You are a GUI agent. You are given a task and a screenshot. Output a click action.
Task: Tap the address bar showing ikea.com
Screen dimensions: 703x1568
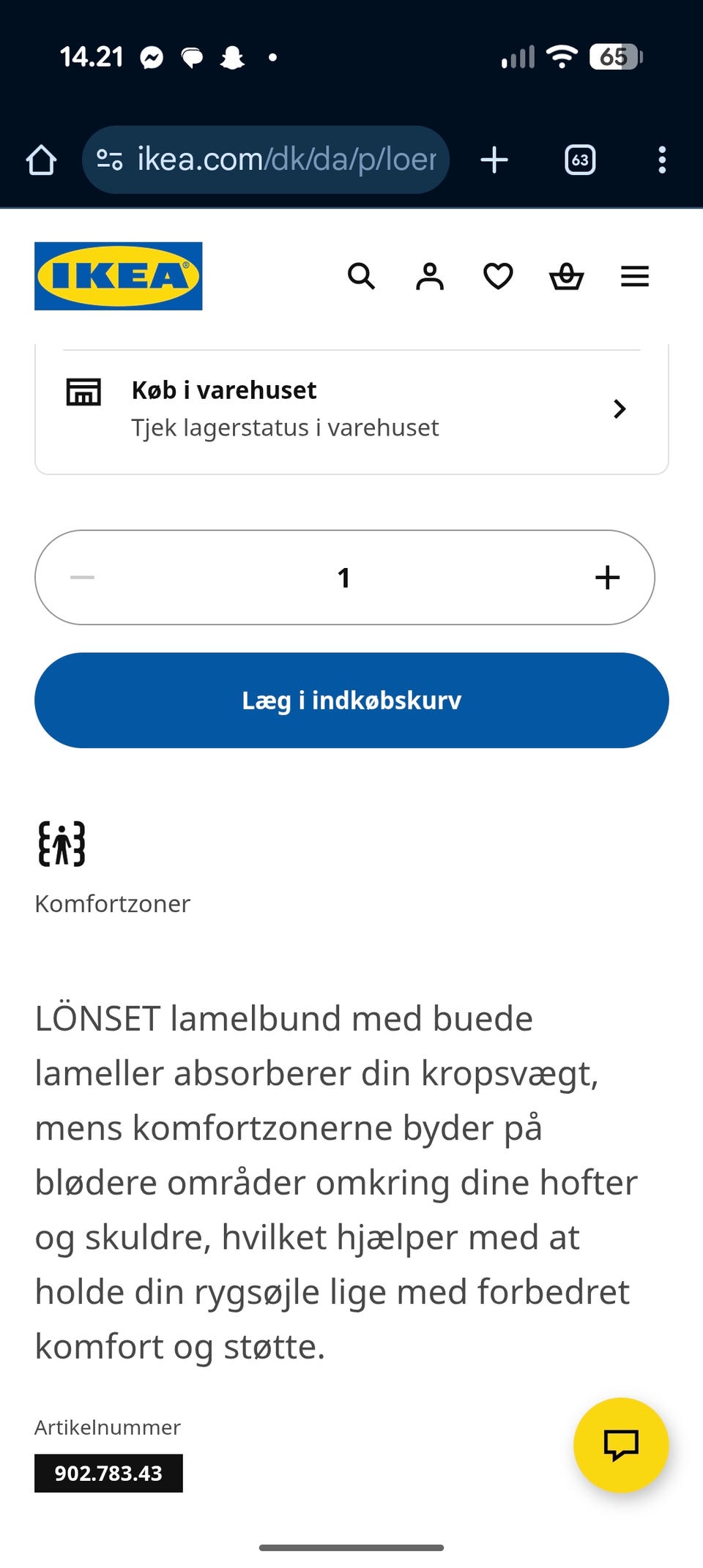[286, 160]
